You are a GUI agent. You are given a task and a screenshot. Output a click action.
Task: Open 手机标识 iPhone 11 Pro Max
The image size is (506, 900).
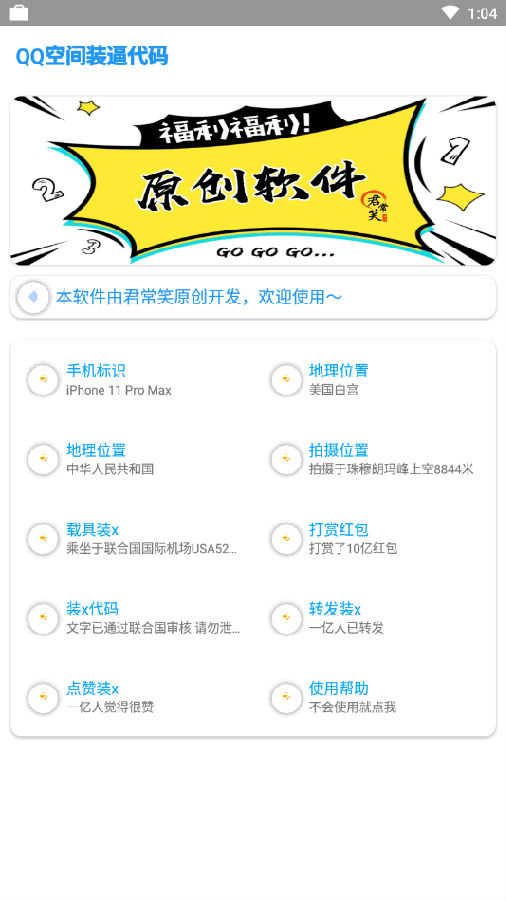click(x=131, y=380)
